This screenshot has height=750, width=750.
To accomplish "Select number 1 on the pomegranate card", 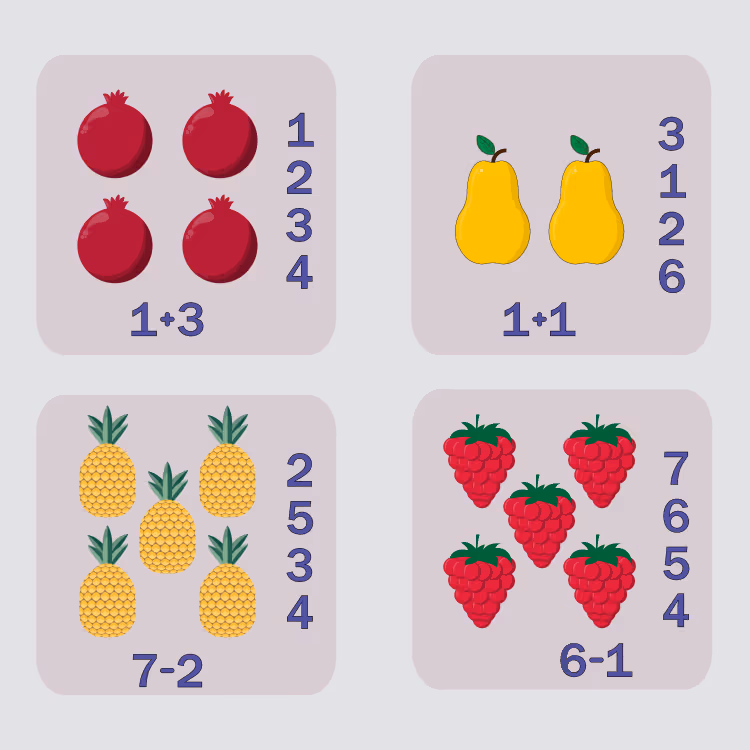I will click(x=300, y=130).
